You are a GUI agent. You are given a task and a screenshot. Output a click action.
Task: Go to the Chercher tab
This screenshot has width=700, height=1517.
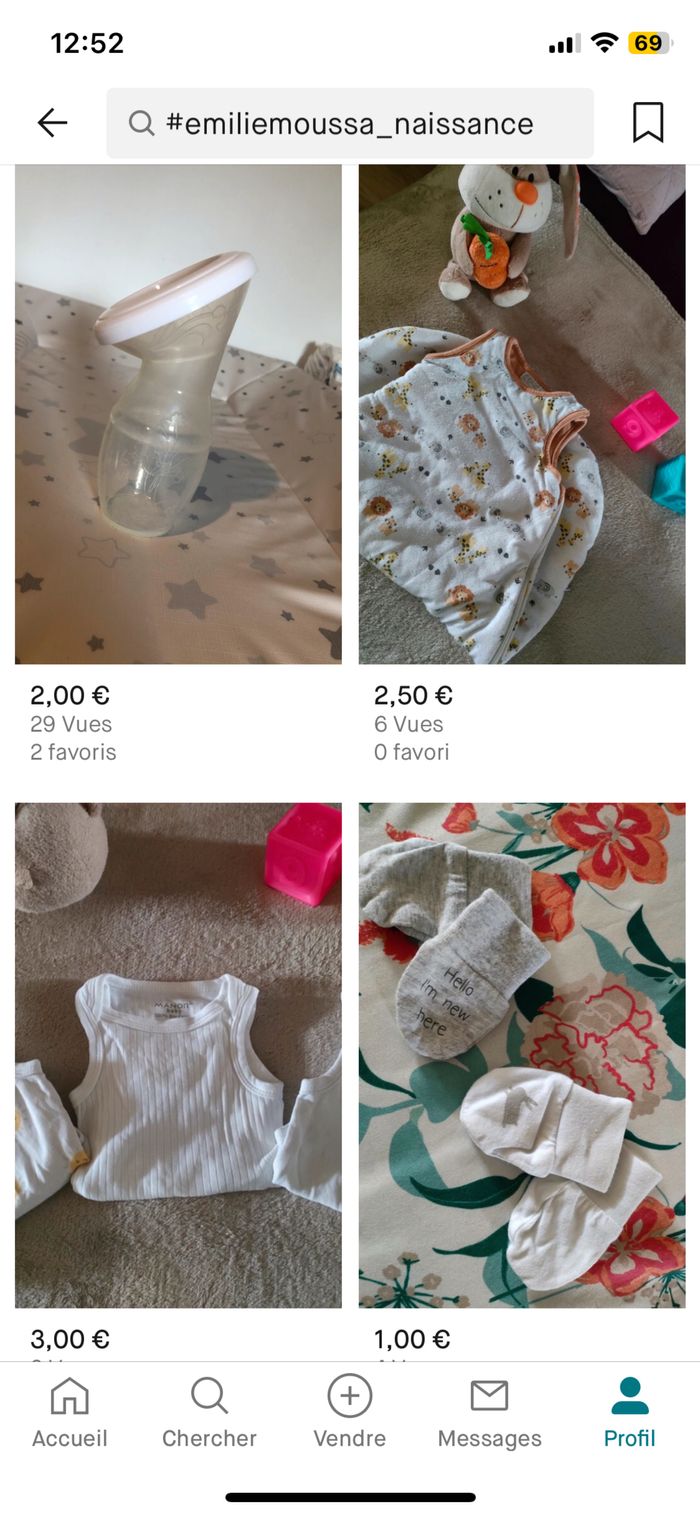pyautogui.click(x=209, y=1412)
